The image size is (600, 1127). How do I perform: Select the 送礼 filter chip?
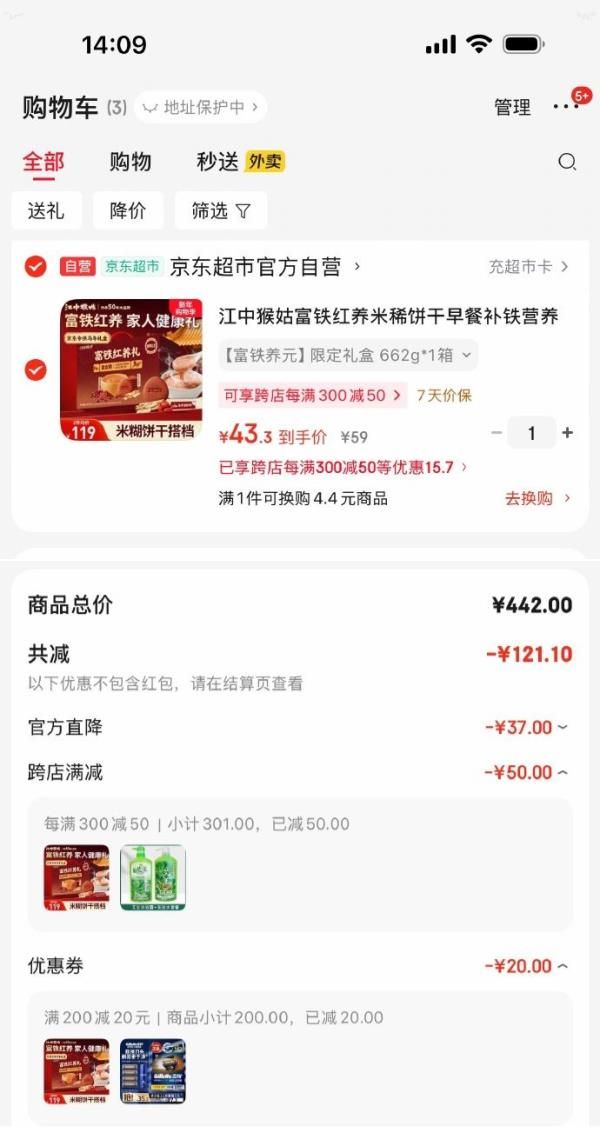pyautogui.click(x=46, y=211)
